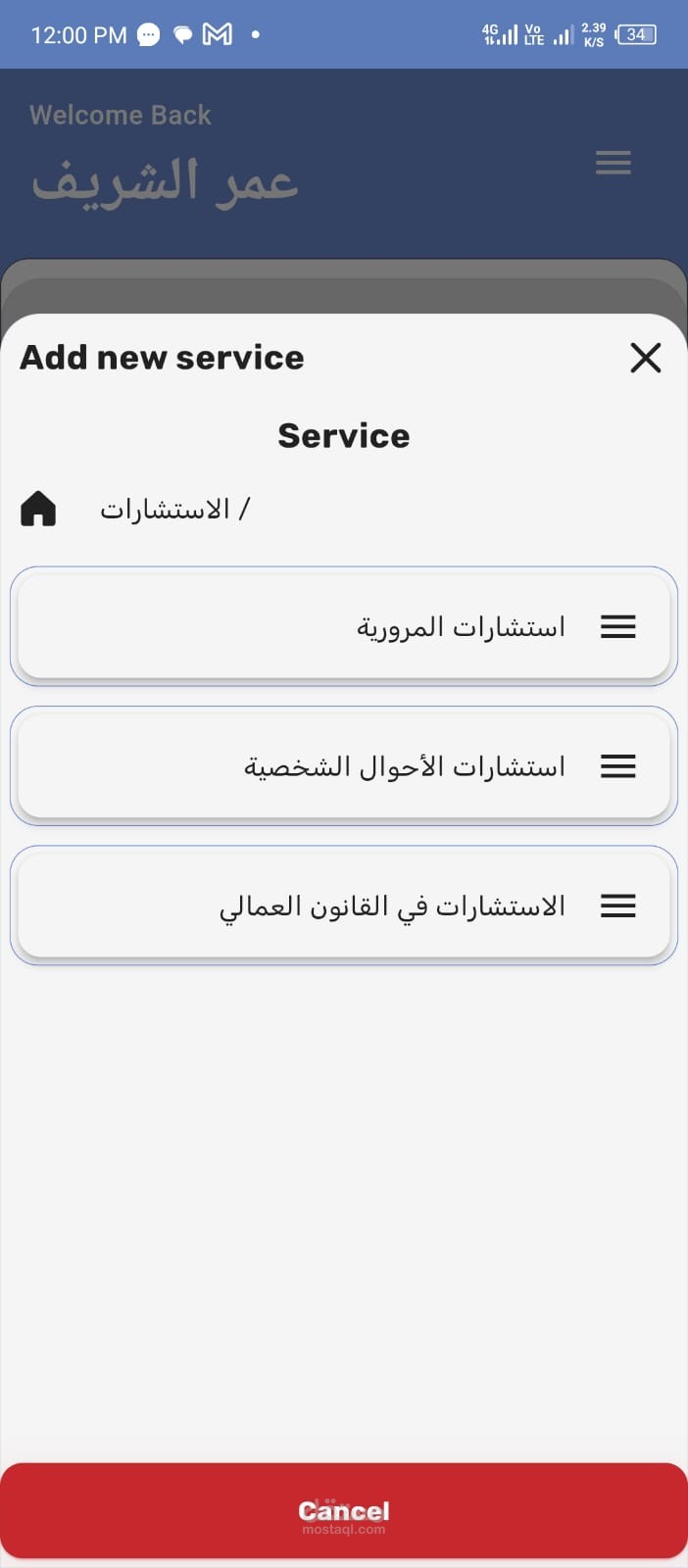The height and width of the screenshot is (1568, 688).
Task: Open the الاستشارات breadcrumb link
Action: [x=165, y=510]
